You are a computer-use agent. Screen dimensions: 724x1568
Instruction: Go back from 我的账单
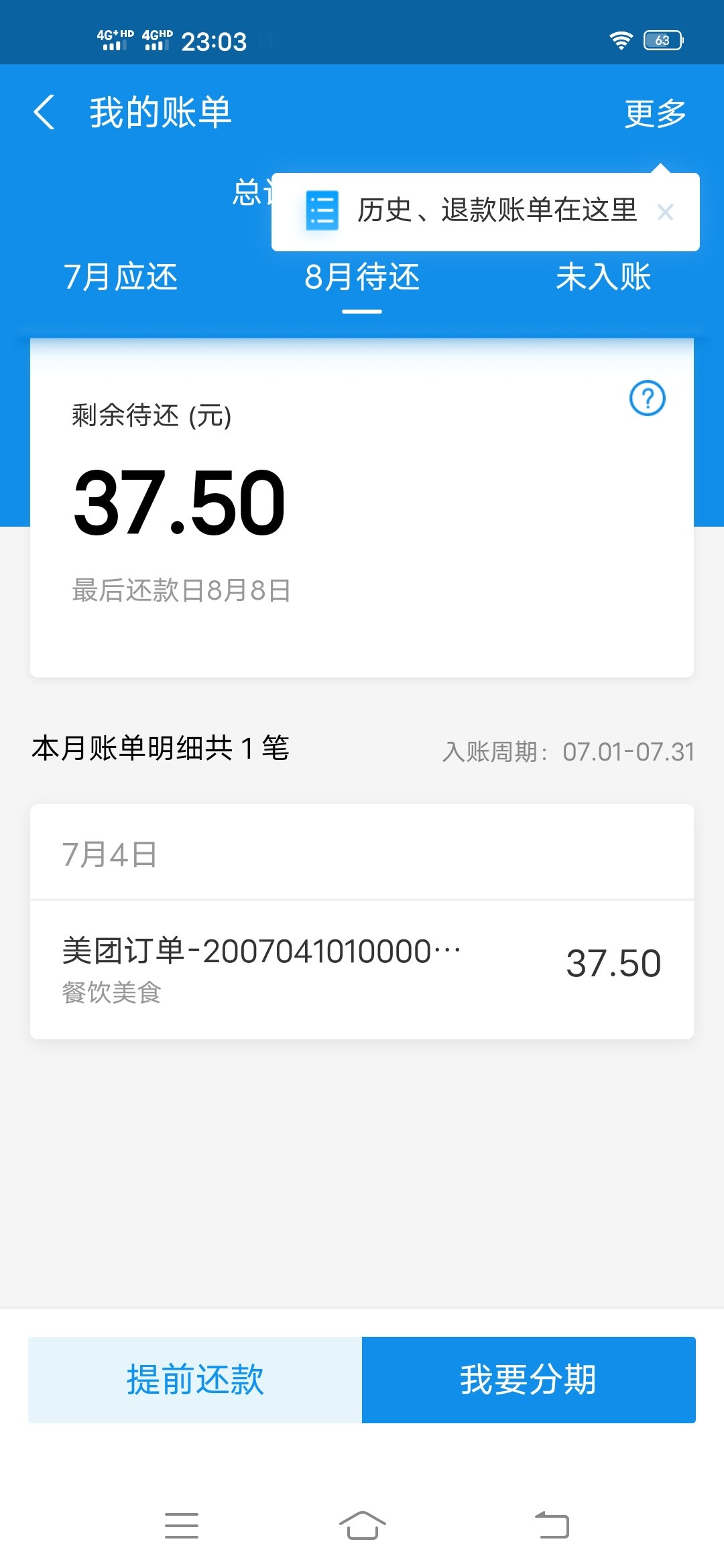tap(44, 112)
